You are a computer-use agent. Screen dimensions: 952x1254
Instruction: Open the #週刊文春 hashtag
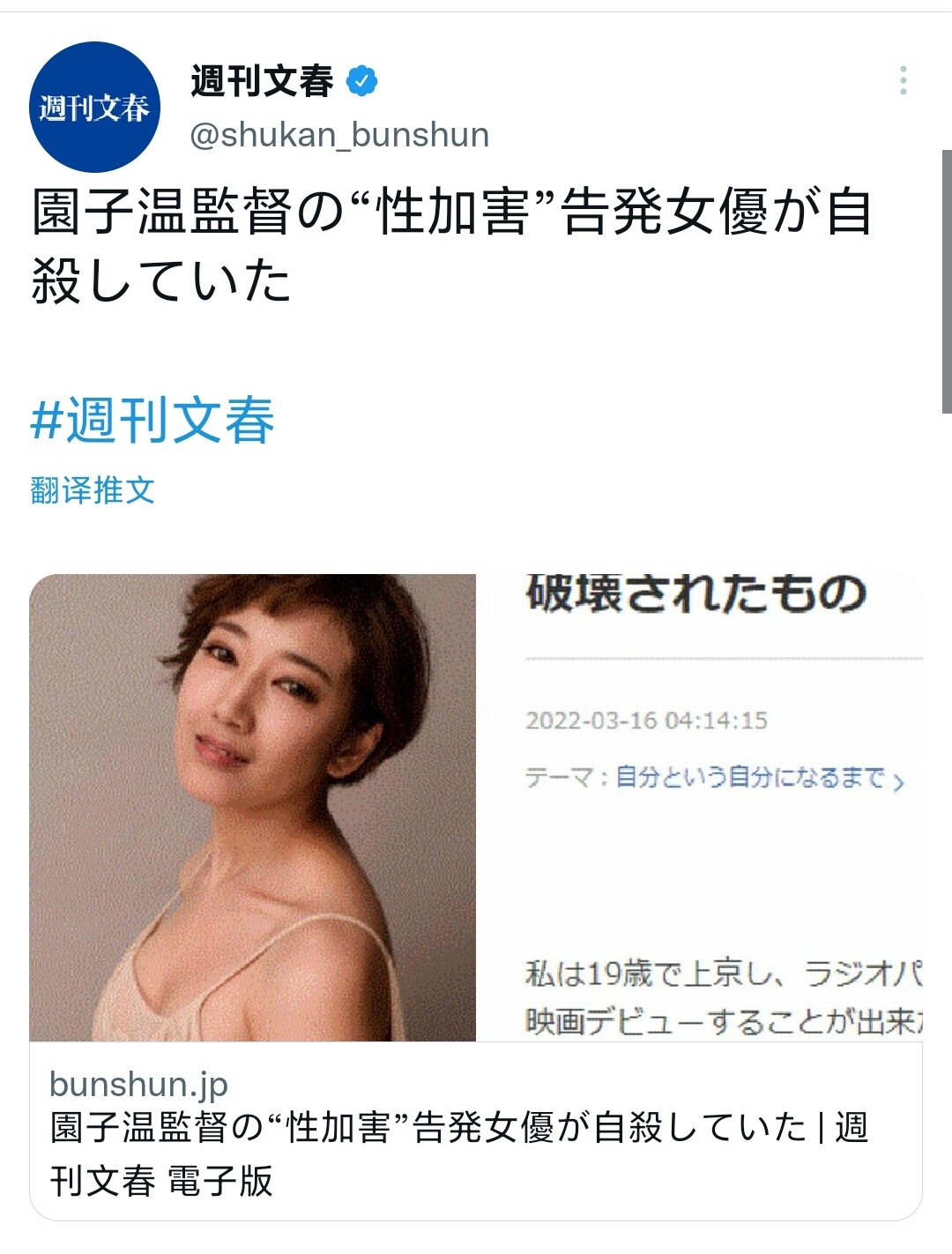pos(152,420)
